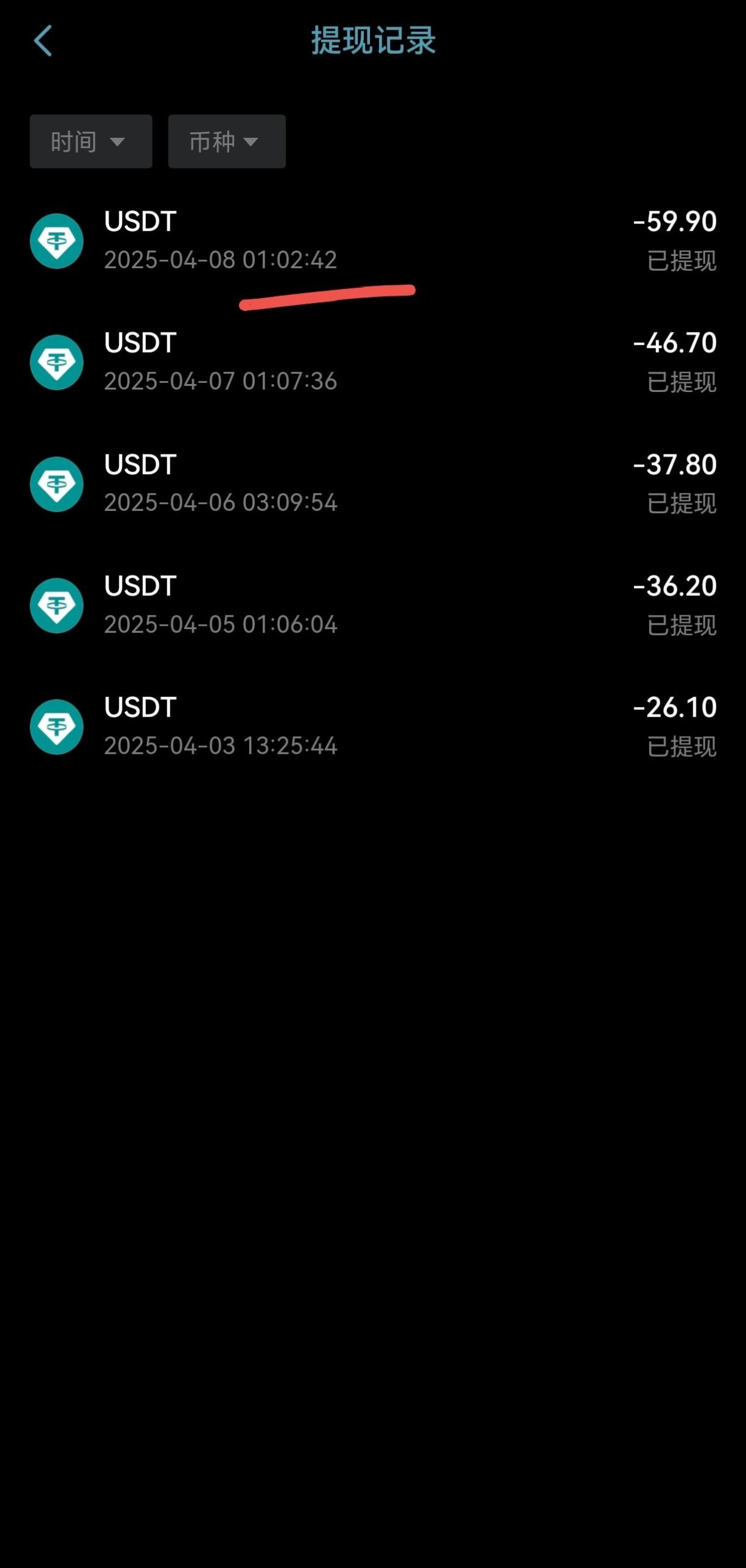This screenshot has width=746, height=1568.
Task: Open the 币种 currency filter
Action: click(x=227, y=141)
